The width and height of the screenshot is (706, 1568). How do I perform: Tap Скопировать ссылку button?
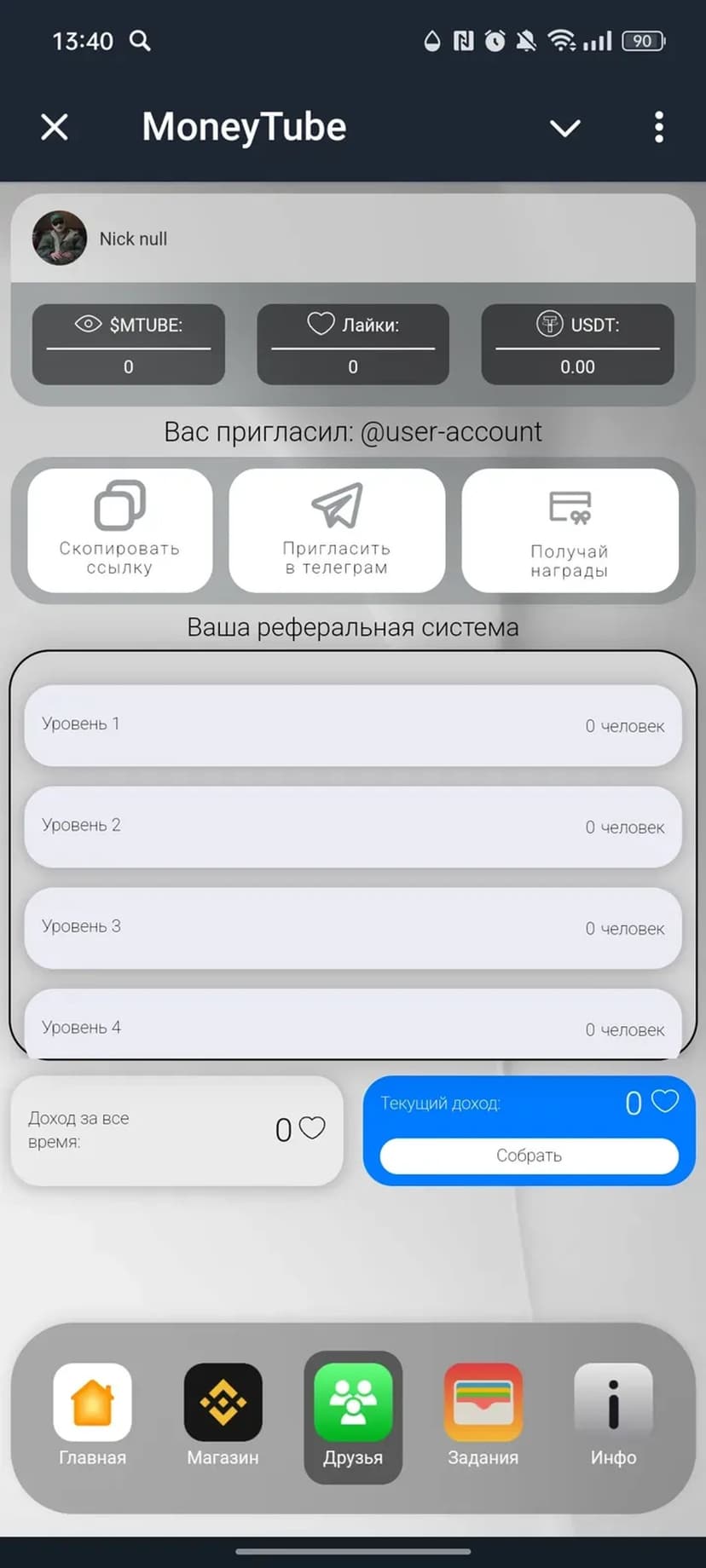click(x=119, y=530)
